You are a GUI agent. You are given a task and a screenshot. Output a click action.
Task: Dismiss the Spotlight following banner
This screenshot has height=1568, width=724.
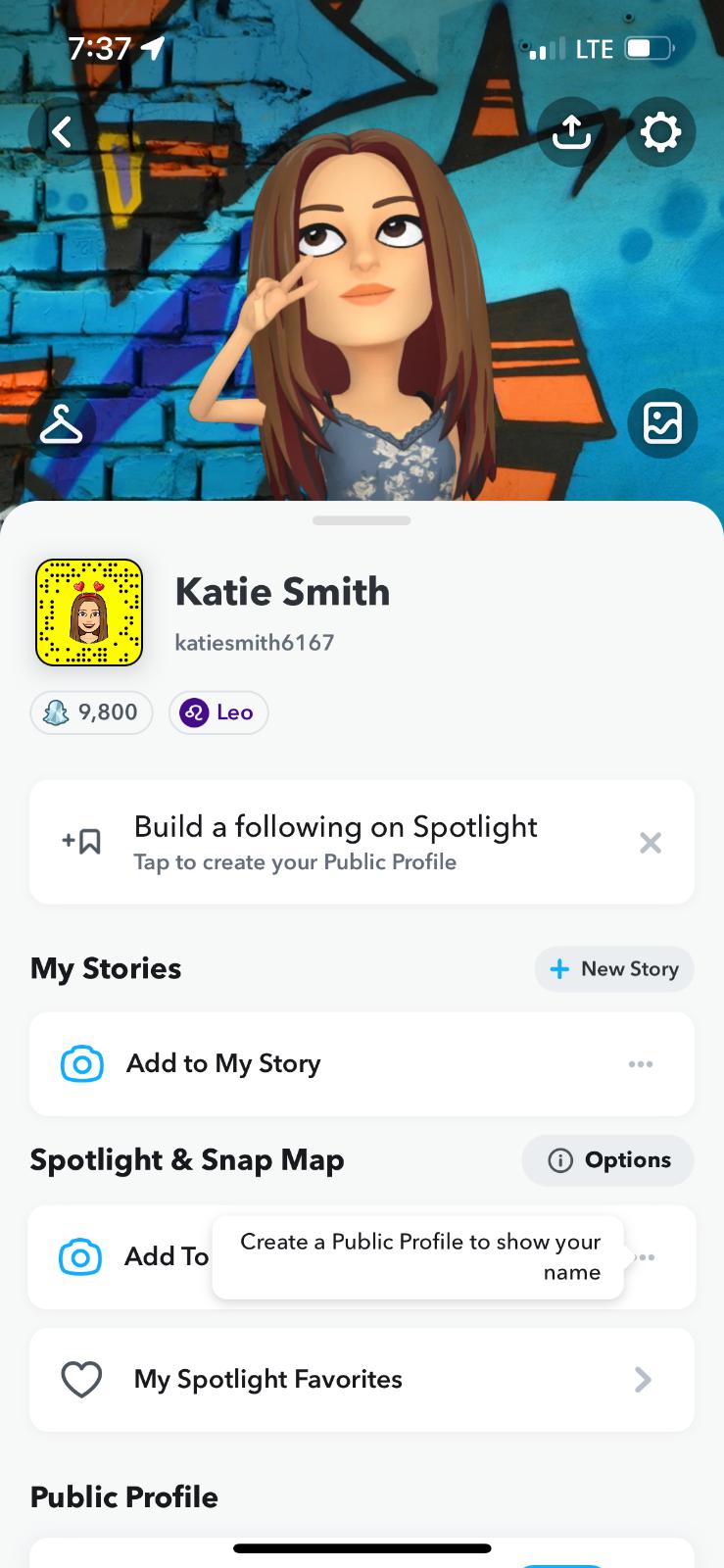pos(650,843)
